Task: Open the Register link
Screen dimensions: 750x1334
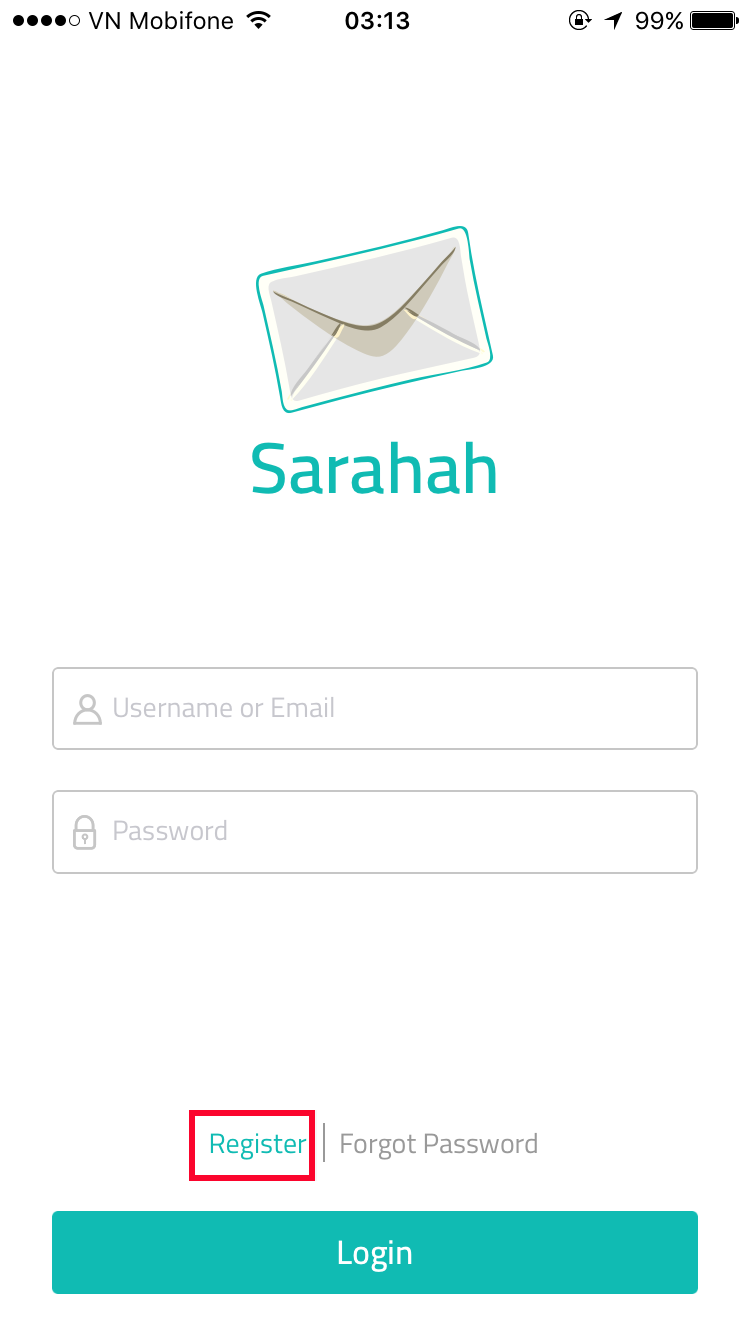Action: (x=257, y=1144)
